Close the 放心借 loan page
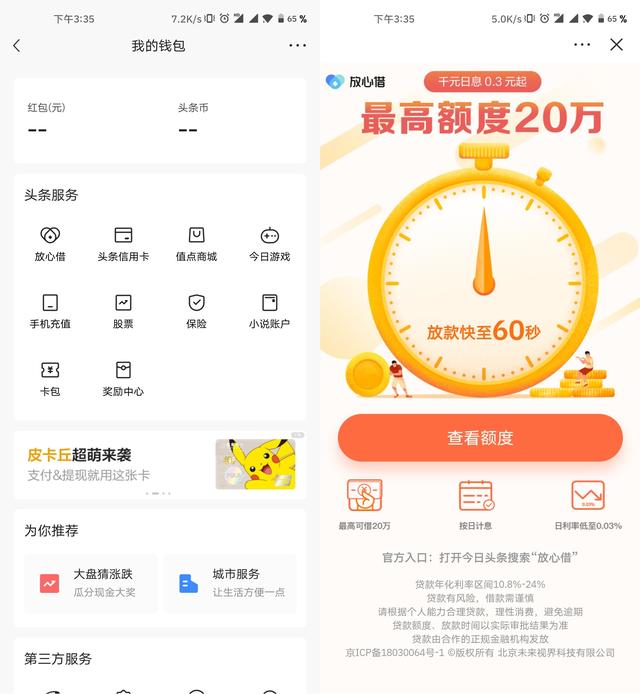The height and width of the screenshot is (694, 640). [x=616, y=44]
